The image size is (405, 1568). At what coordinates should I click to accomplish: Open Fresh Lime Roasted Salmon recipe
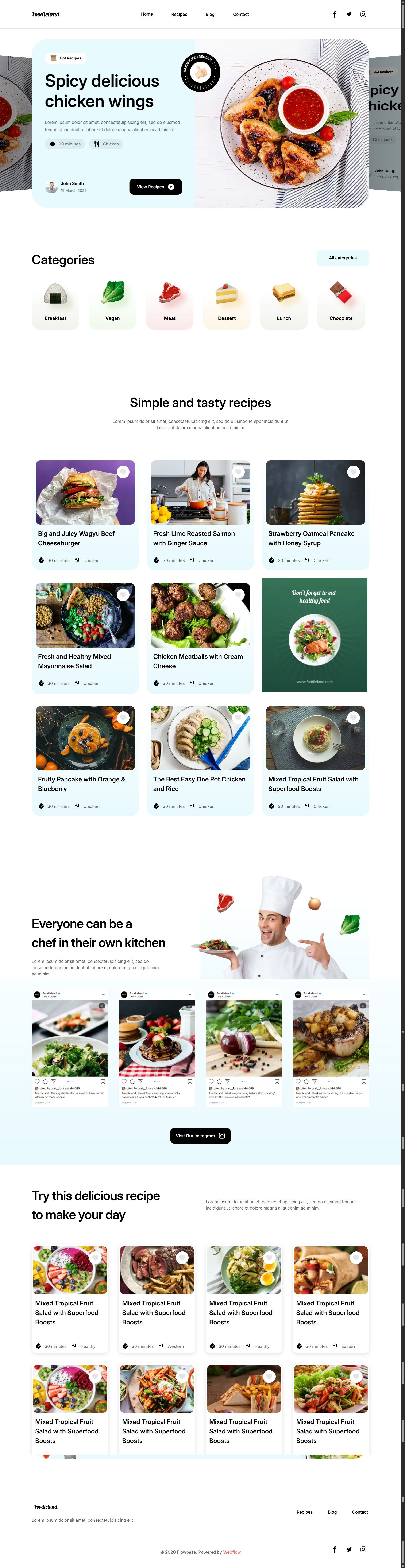pyautogui.click(x=194, y=538)
